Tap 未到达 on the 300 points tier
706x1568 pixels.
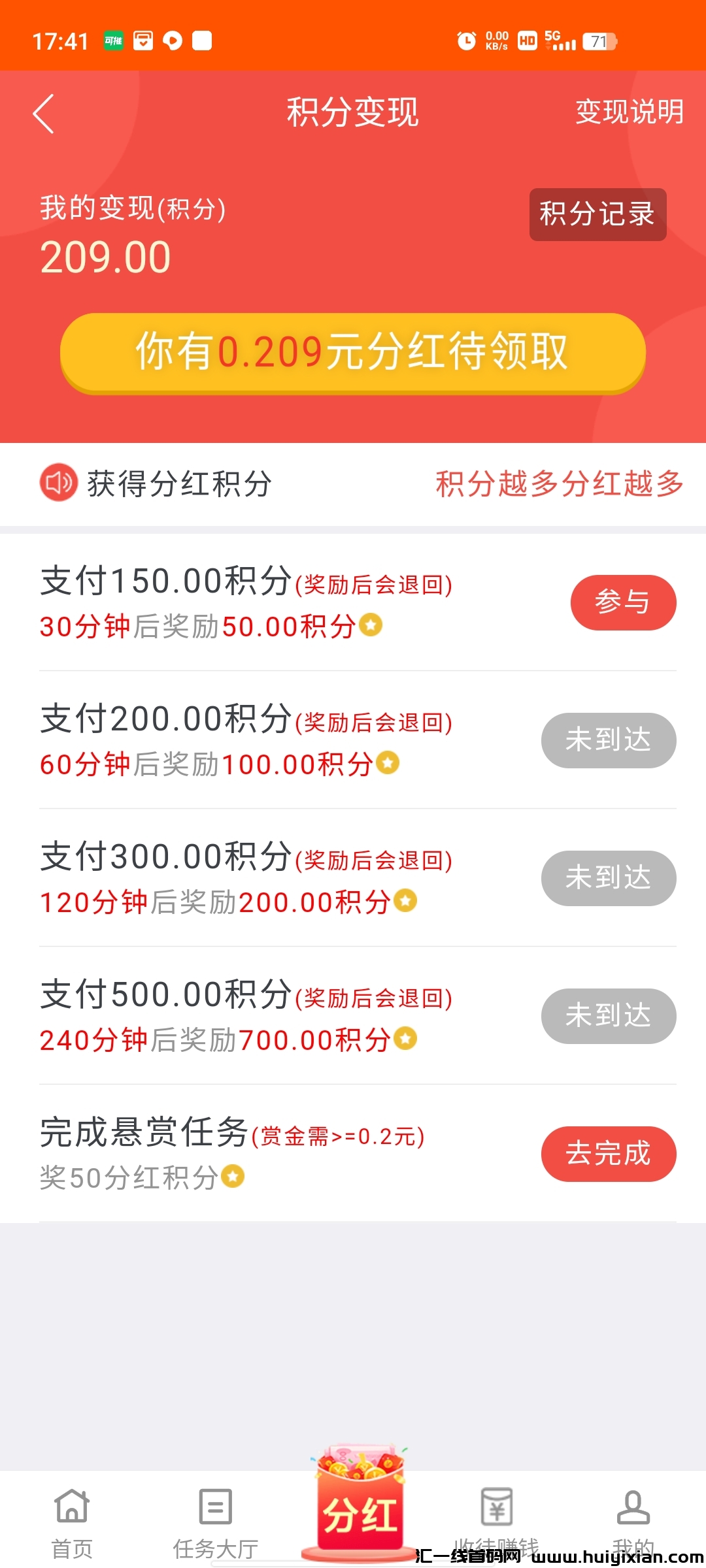608,878
